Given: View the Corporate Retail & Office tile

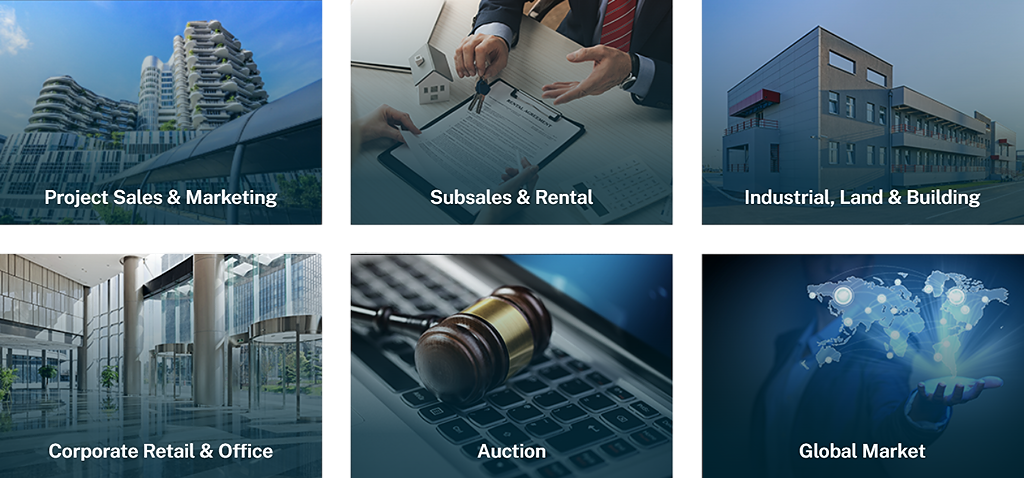Looking at the screenshot, I should coord(161,365).
